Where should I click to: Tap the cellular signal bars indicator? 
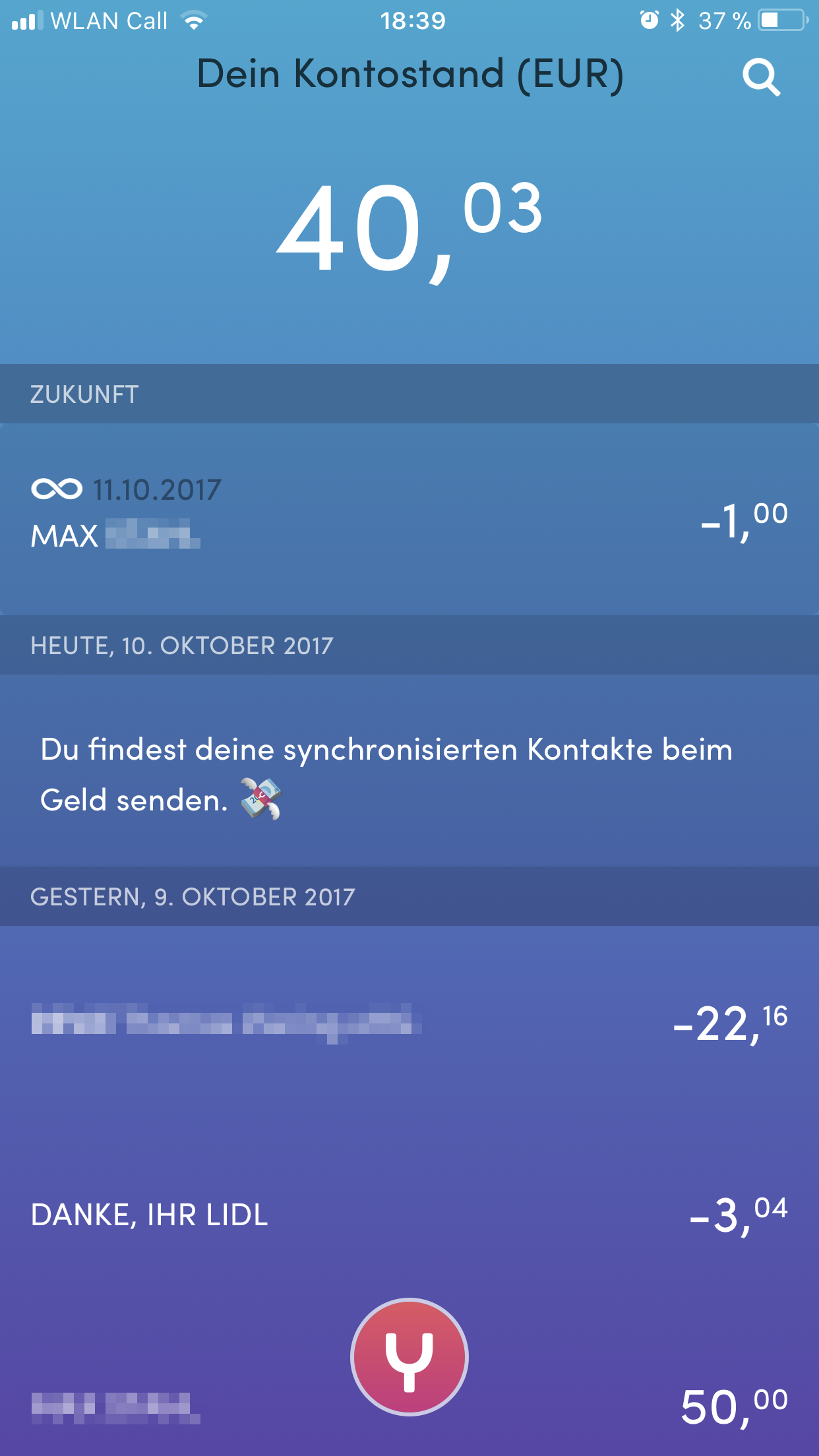click(x=25, y=20)
